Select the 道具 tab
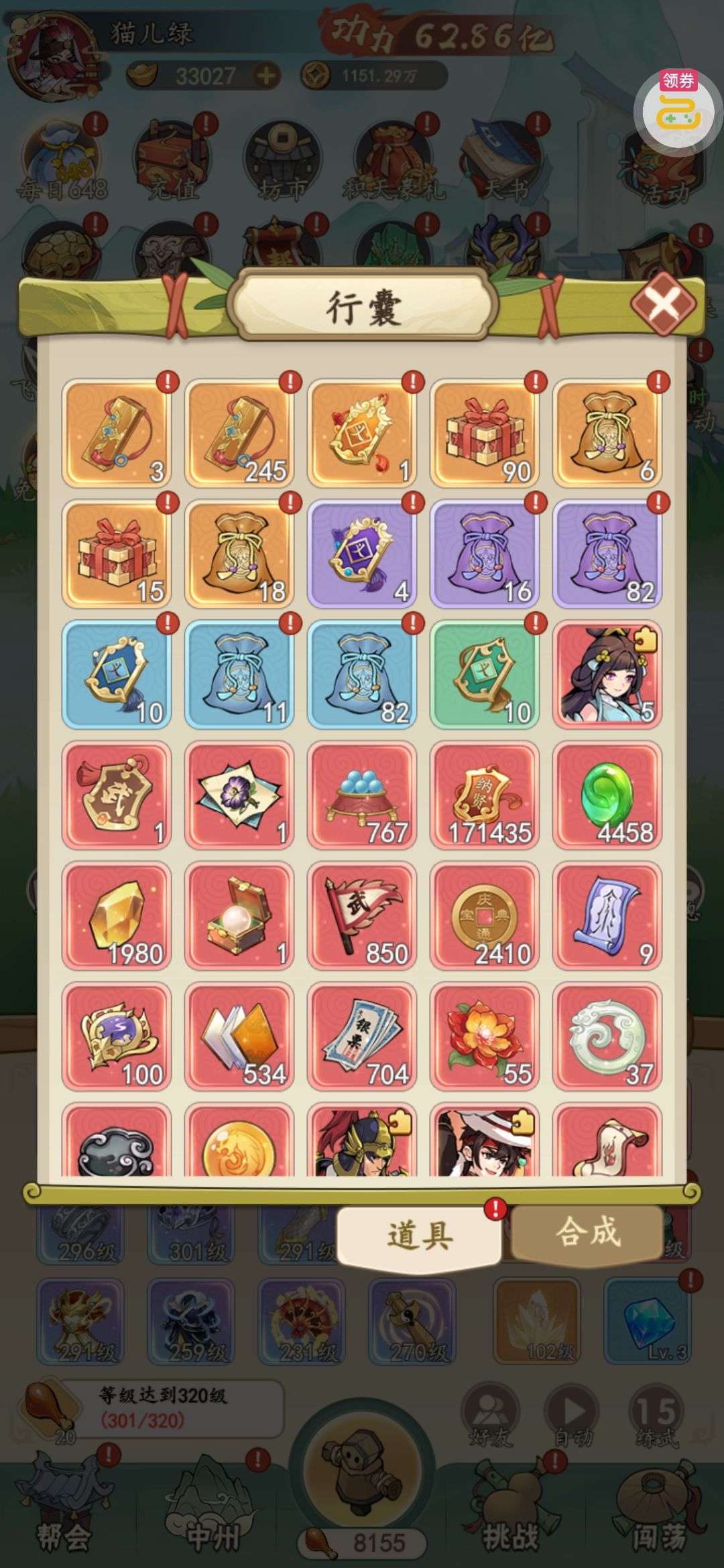 pos(419,1234)
